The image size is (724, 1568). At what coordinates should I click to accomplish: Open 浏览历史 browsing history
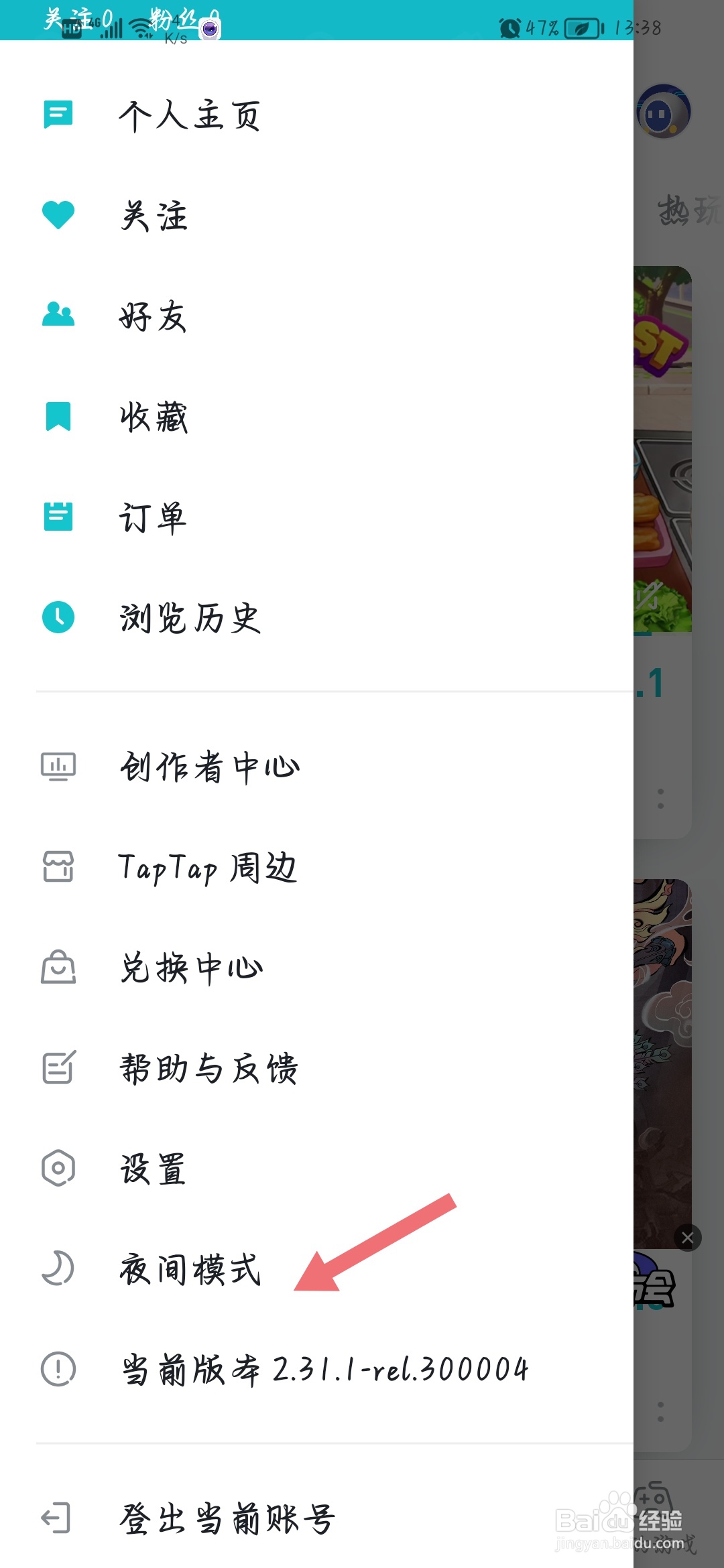click(190, 618)
